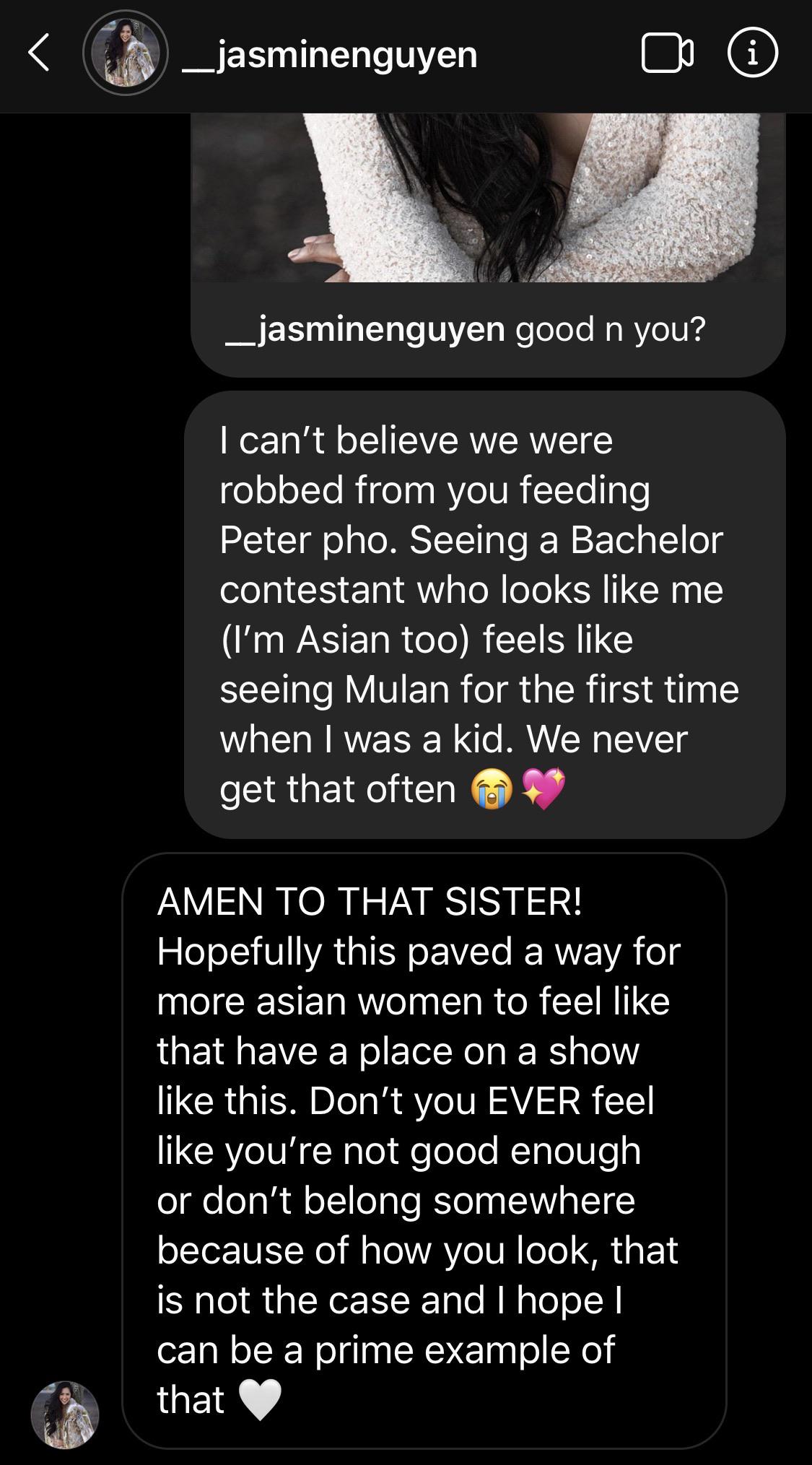
Task: Open _jasminenguyen username in the header
Action: click(329, 54)
